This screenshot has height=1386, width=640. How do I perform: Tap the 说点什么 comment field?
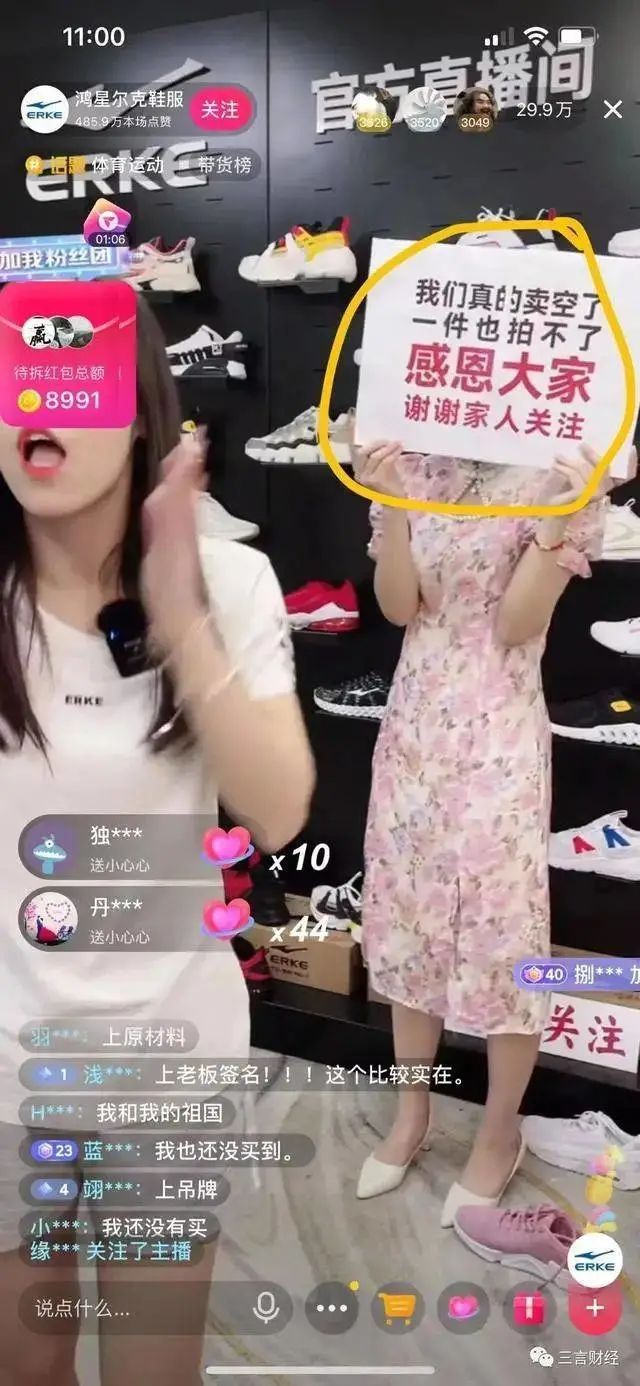pyautogui.click(x=110, y=1307)
